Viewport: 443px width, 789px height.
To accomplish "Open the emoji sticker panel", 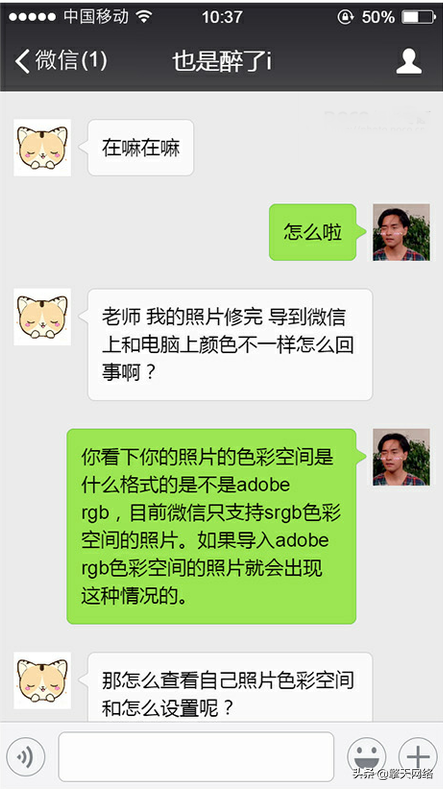I will [x=367, y=756].
